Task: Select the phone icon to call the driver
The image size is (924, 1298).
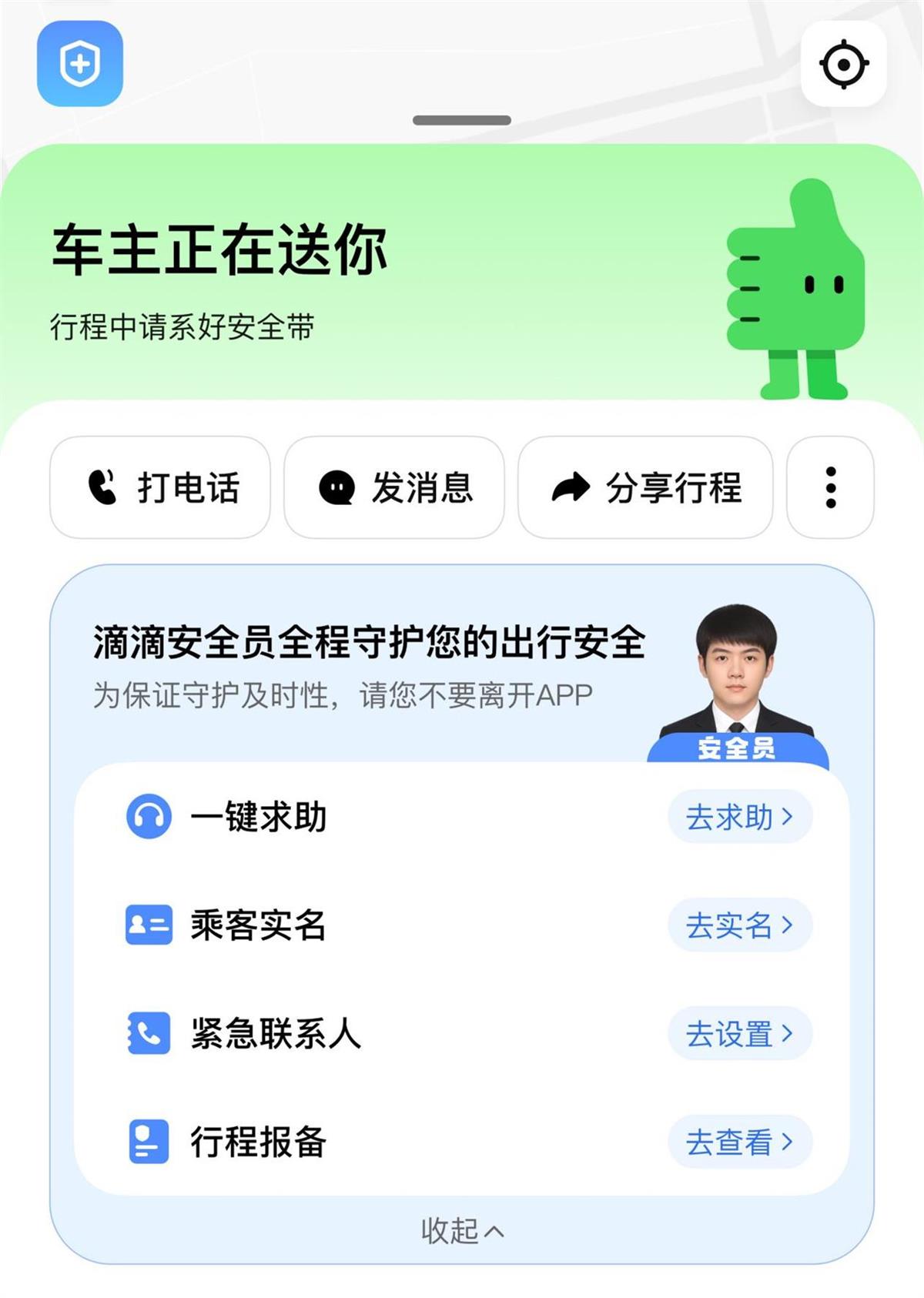Action: 102,485
